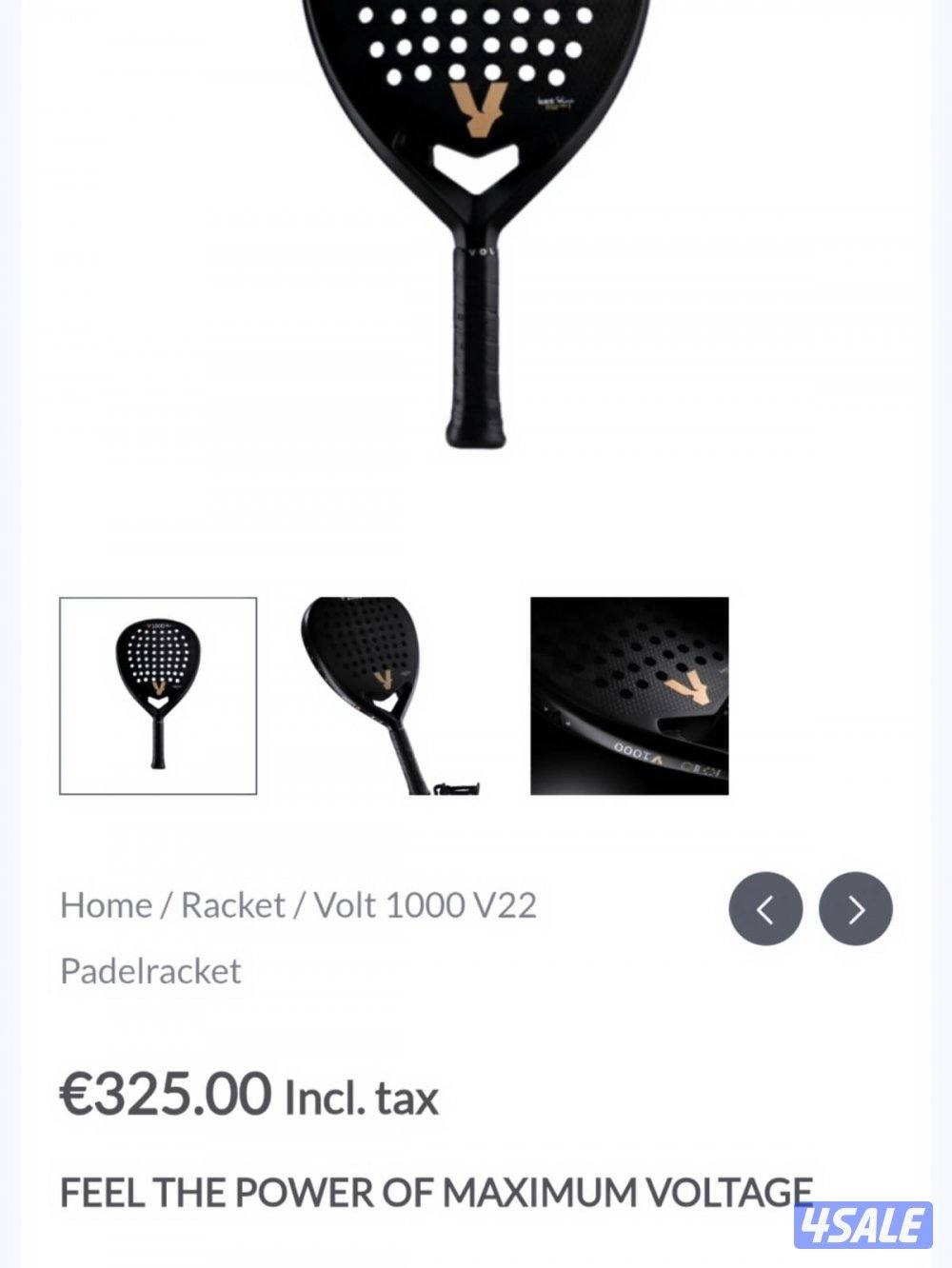
Task: Go to the next product arrow
Action: pyautogui.click(x=855, y=908)
